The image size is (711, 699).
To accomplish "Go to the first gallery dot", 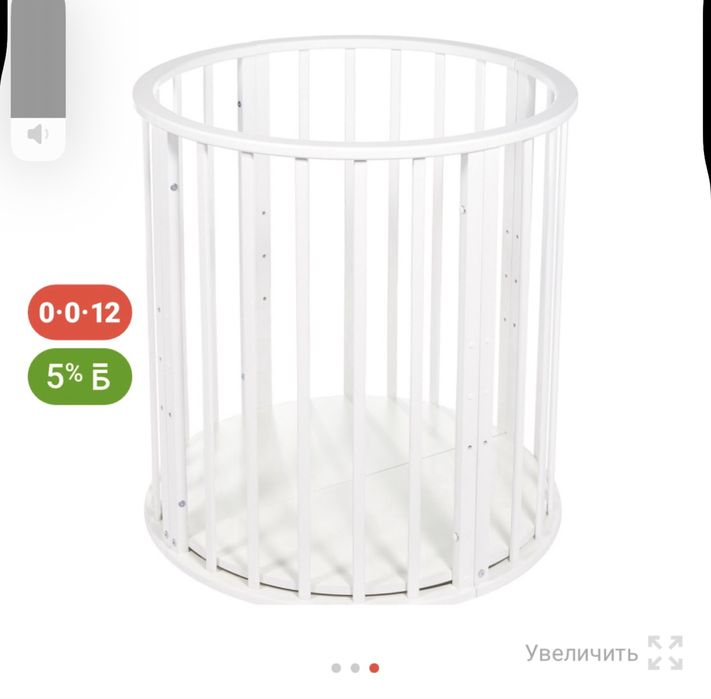I will pyautogui.click(x=336, y=668).
